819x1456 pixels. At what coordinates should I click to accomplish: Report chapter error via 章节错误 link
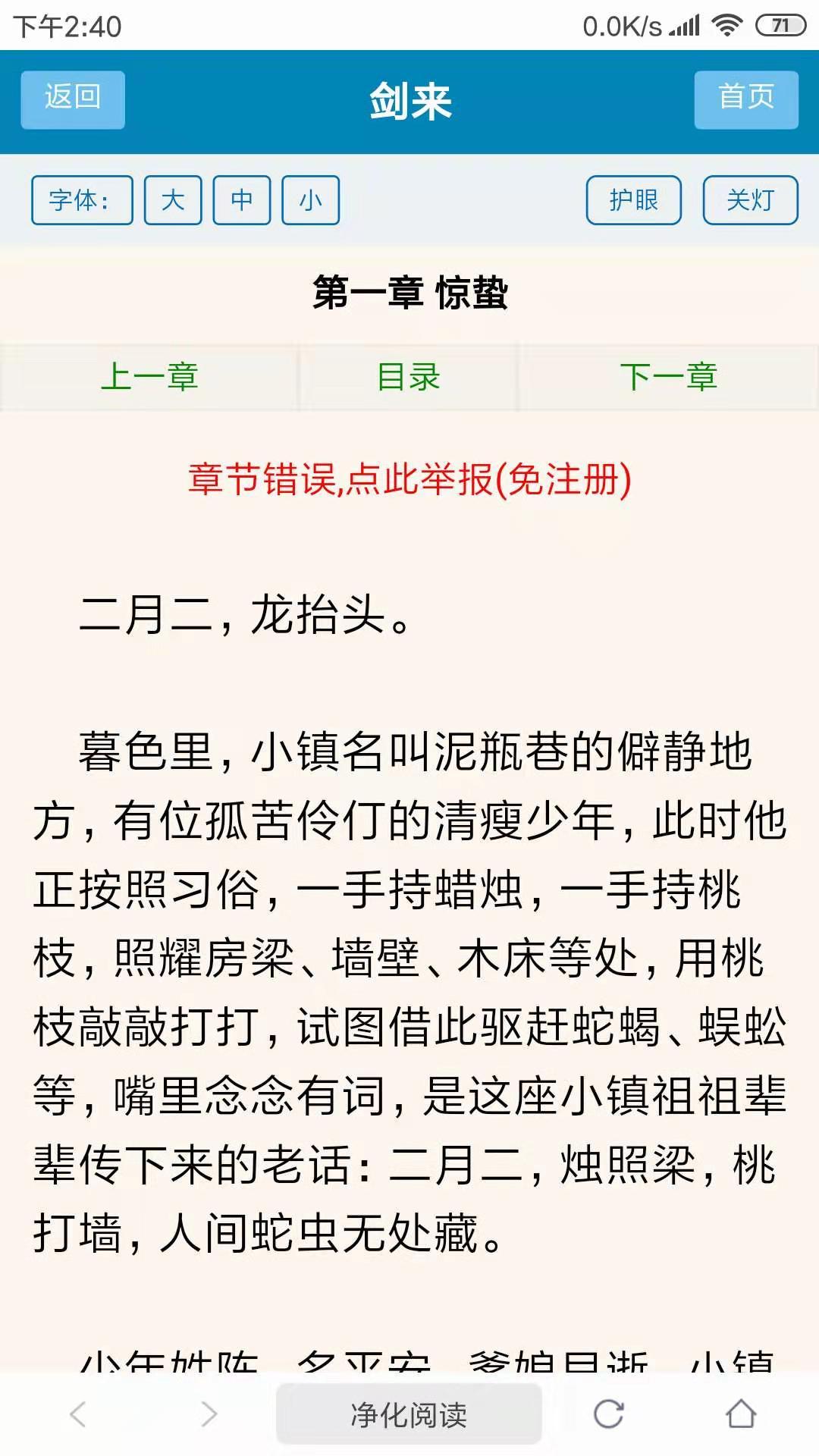(x=409, y=479)
